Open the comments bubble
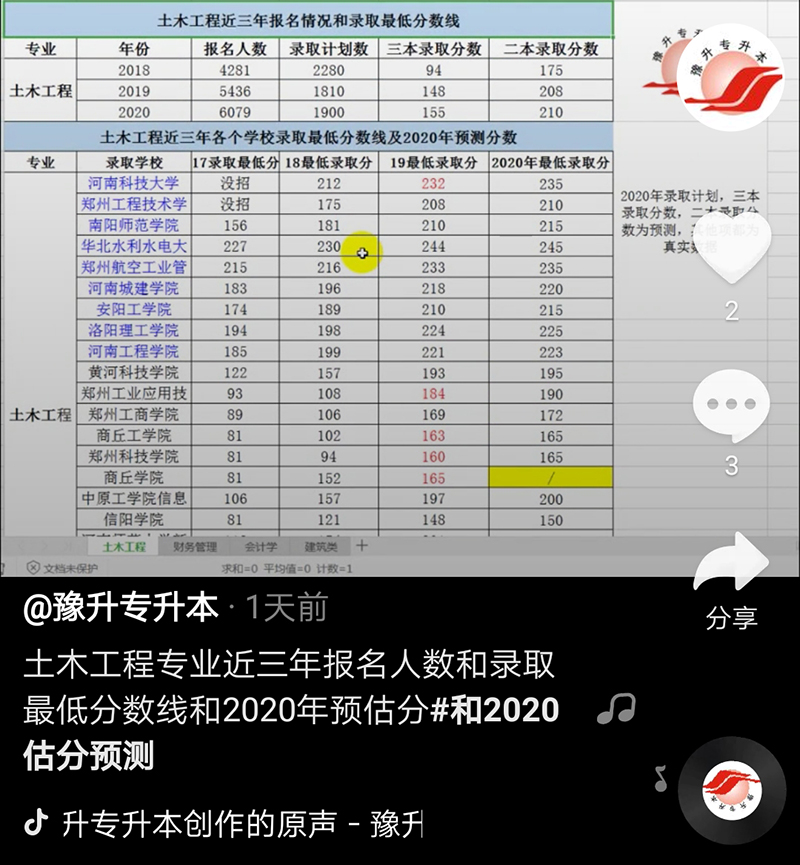Viewport: 800px width, 865px height. click(731, 406)
